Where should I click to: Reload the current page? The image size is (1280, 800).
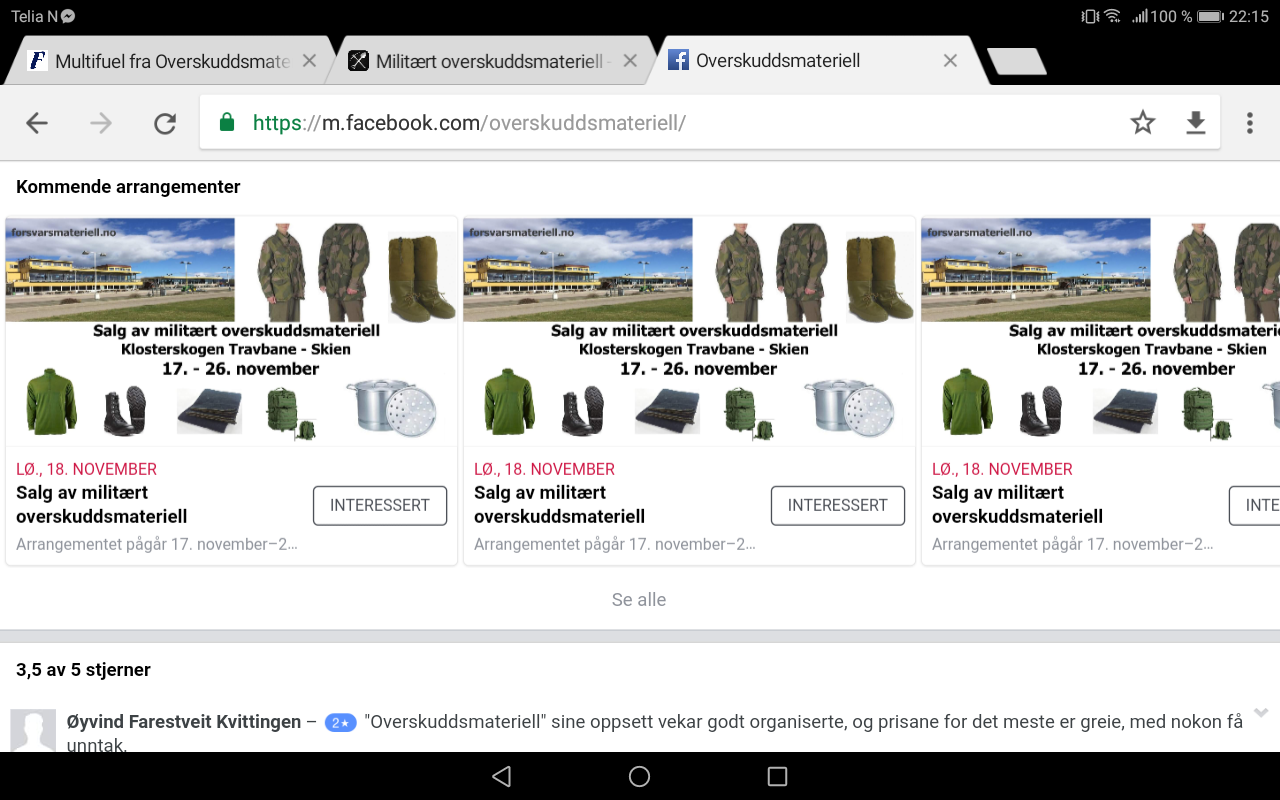165,123
